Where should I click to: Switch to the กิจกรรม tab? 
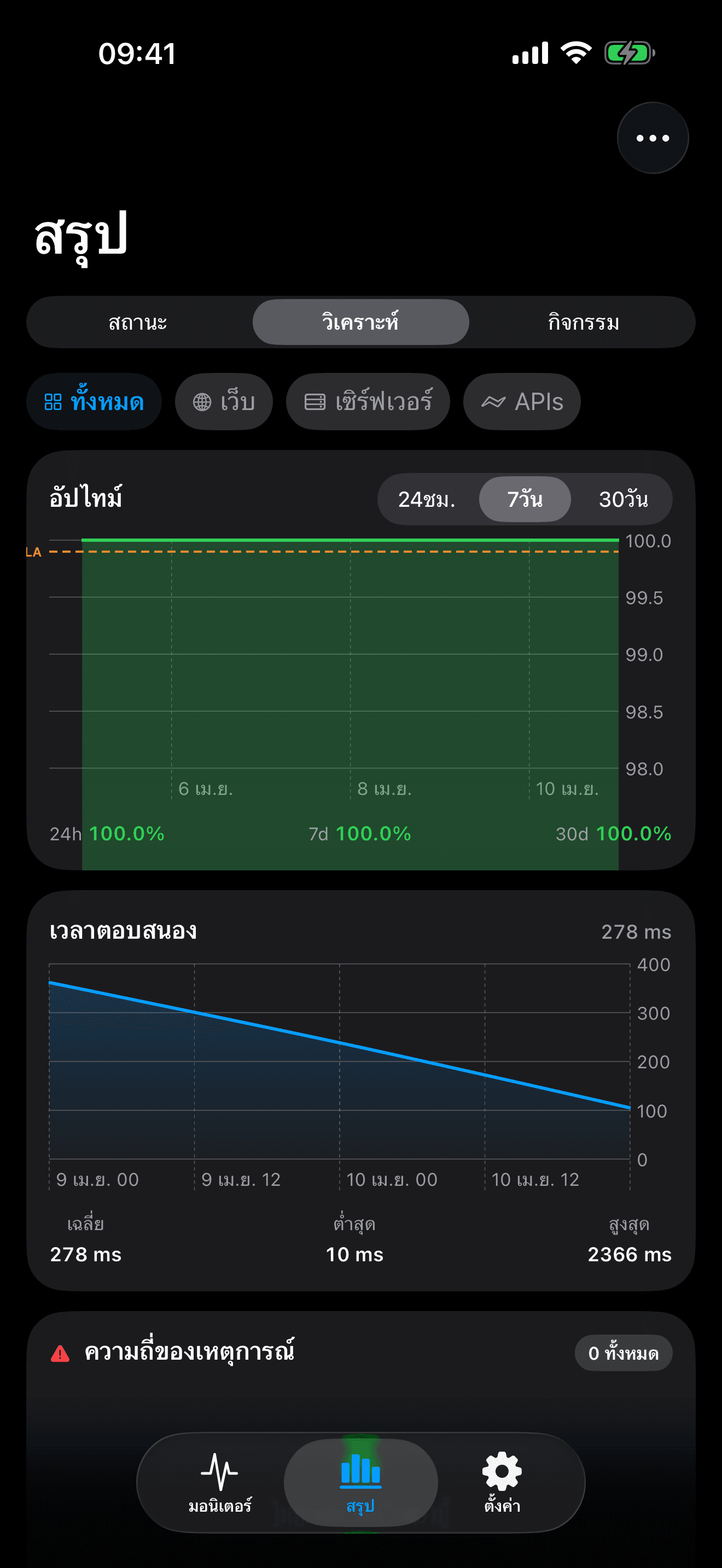tap(583, 322)
